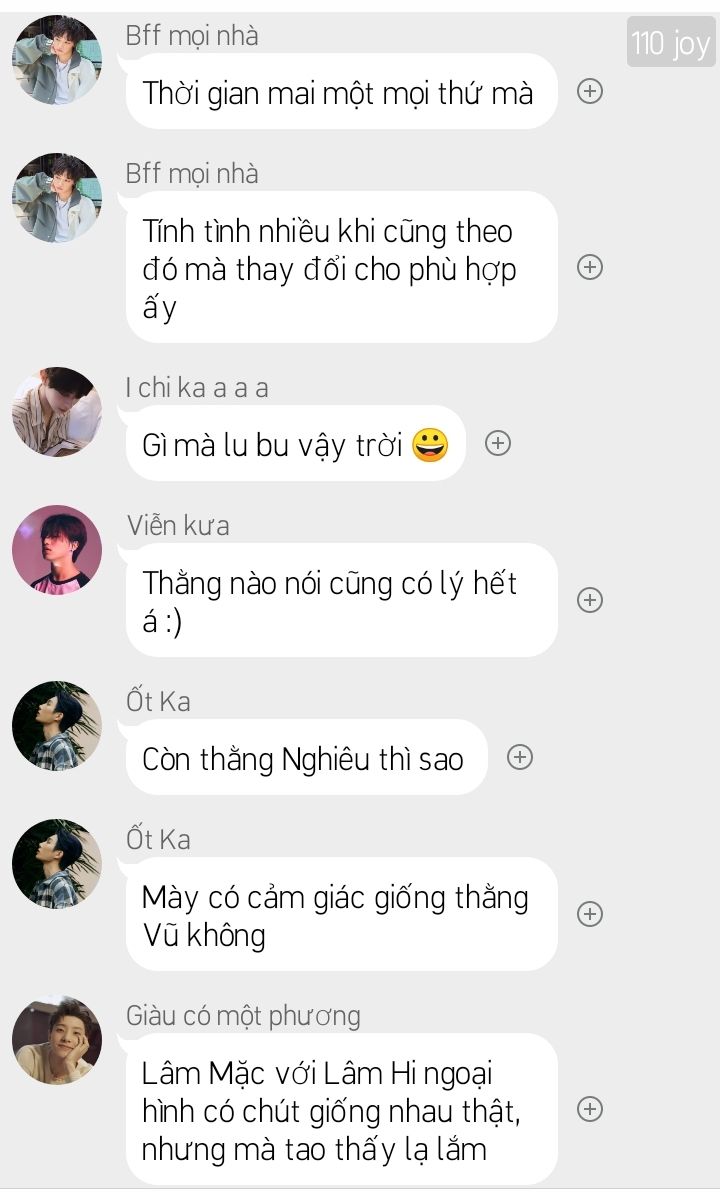
Task: Tap plus icon beside "Tính tình nhiều khi" message
Action: [x=590, y=267]
